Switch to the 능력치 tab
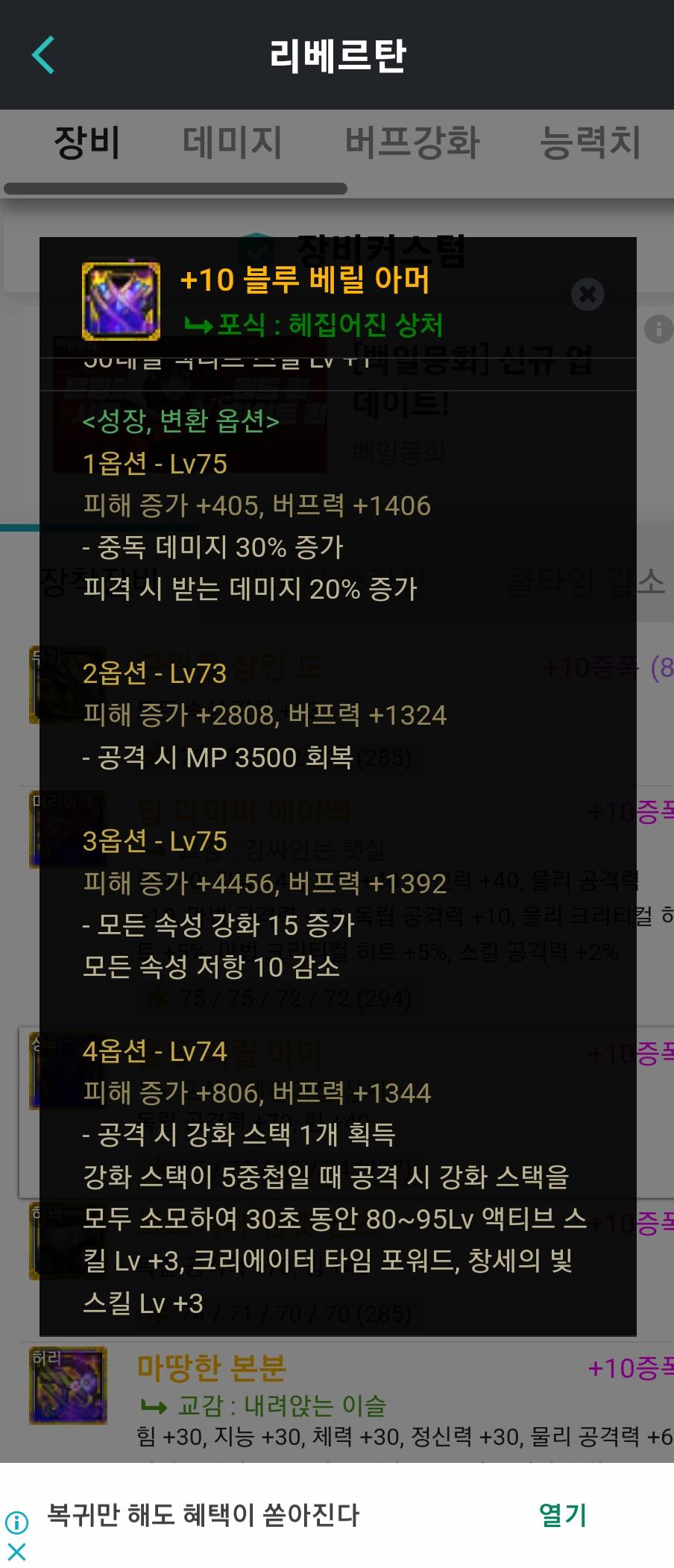Viewport: 674px width, 1568px height. point(590,142)
